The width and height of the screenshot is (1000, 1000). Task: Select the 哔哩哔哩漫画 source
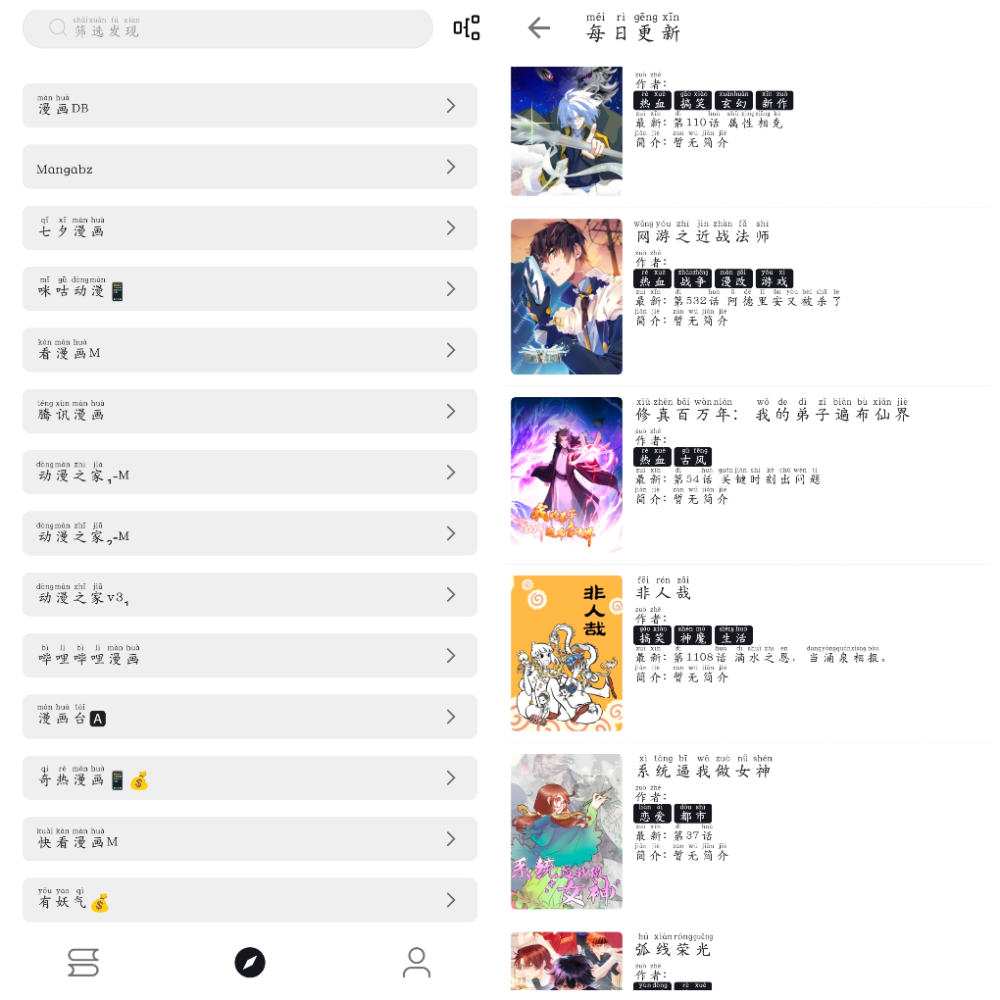(249, 656)
